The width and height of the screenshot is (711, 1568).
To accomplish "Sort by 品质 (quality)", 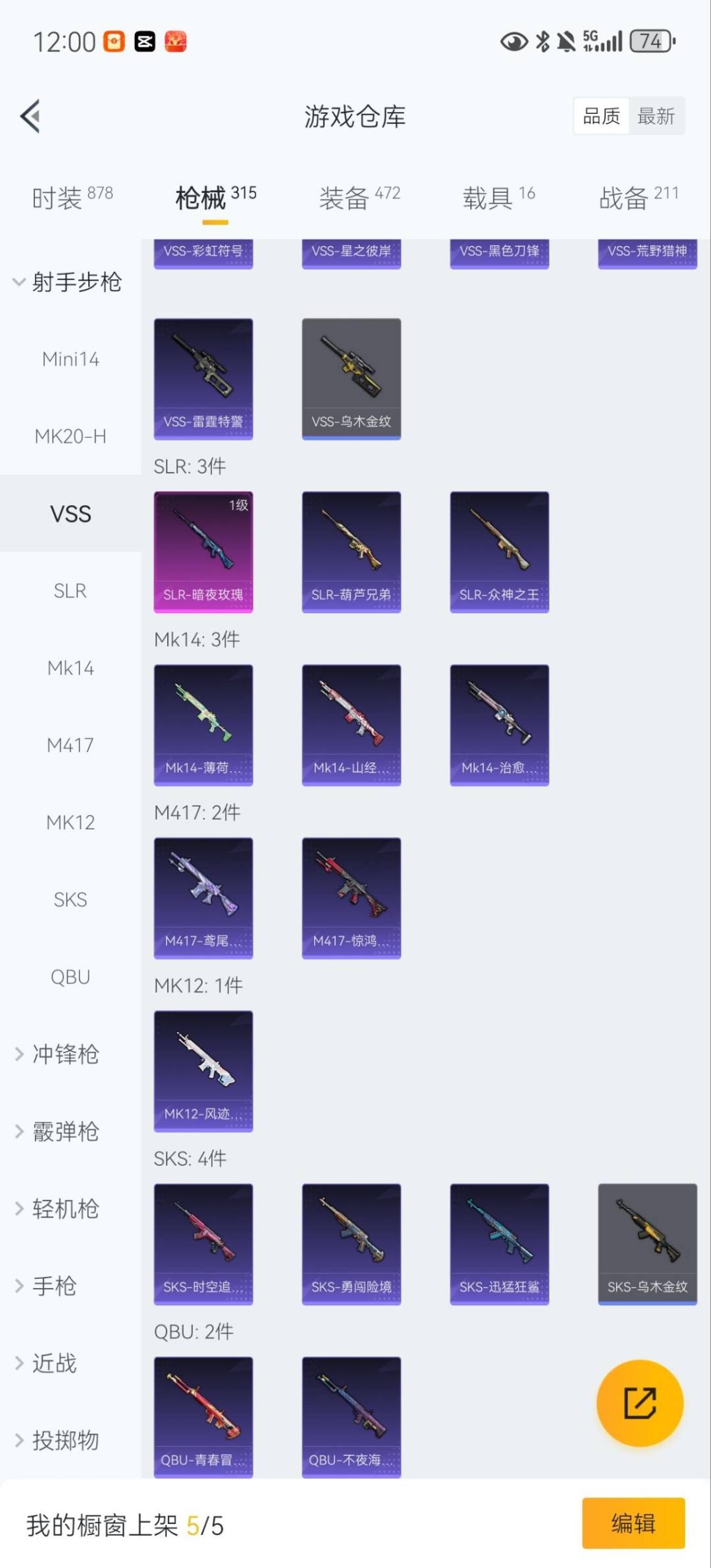I will click(x=601, y=117).
